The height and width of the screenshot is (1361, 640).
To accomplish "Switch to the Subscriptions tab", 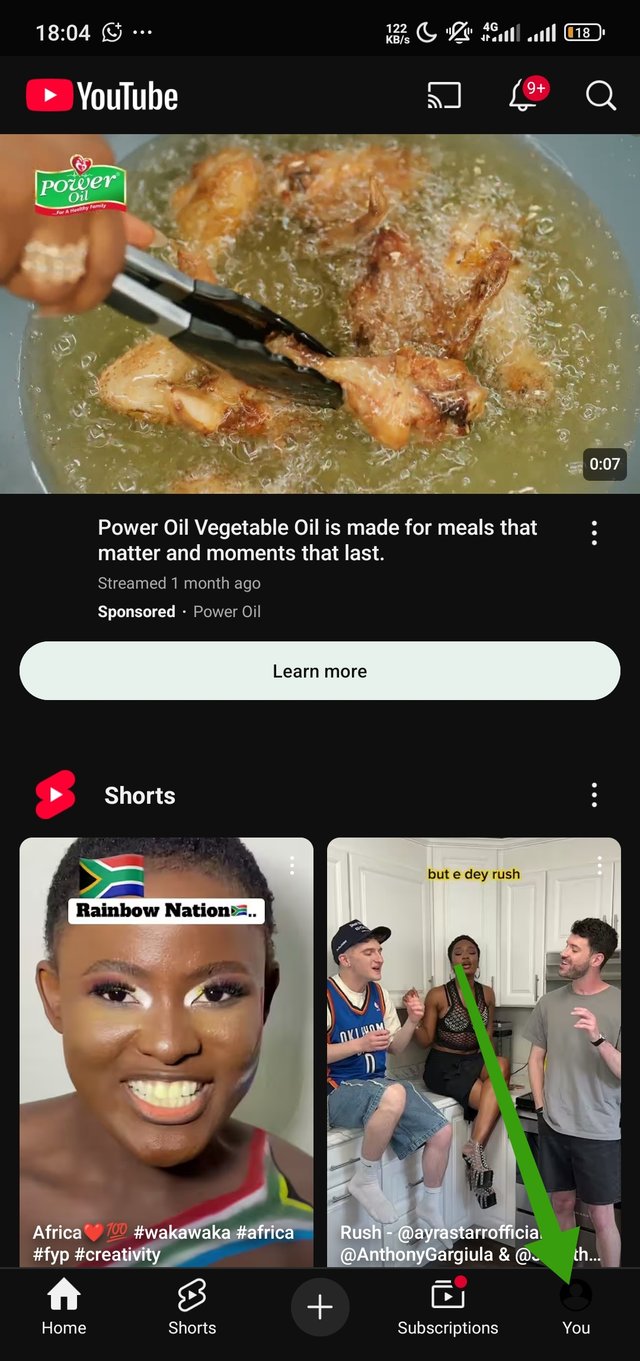I will pyautogui.click(x=448, y=1308).
